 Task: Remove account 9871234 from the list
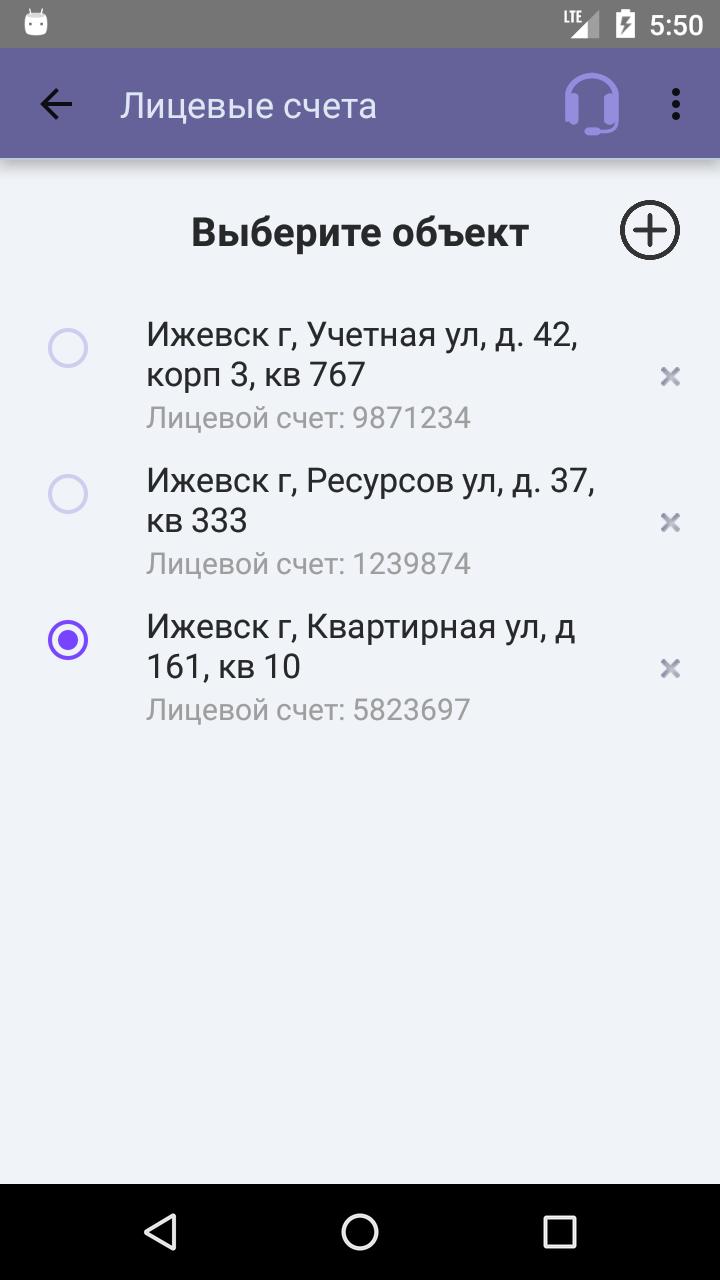click(670, 376)
